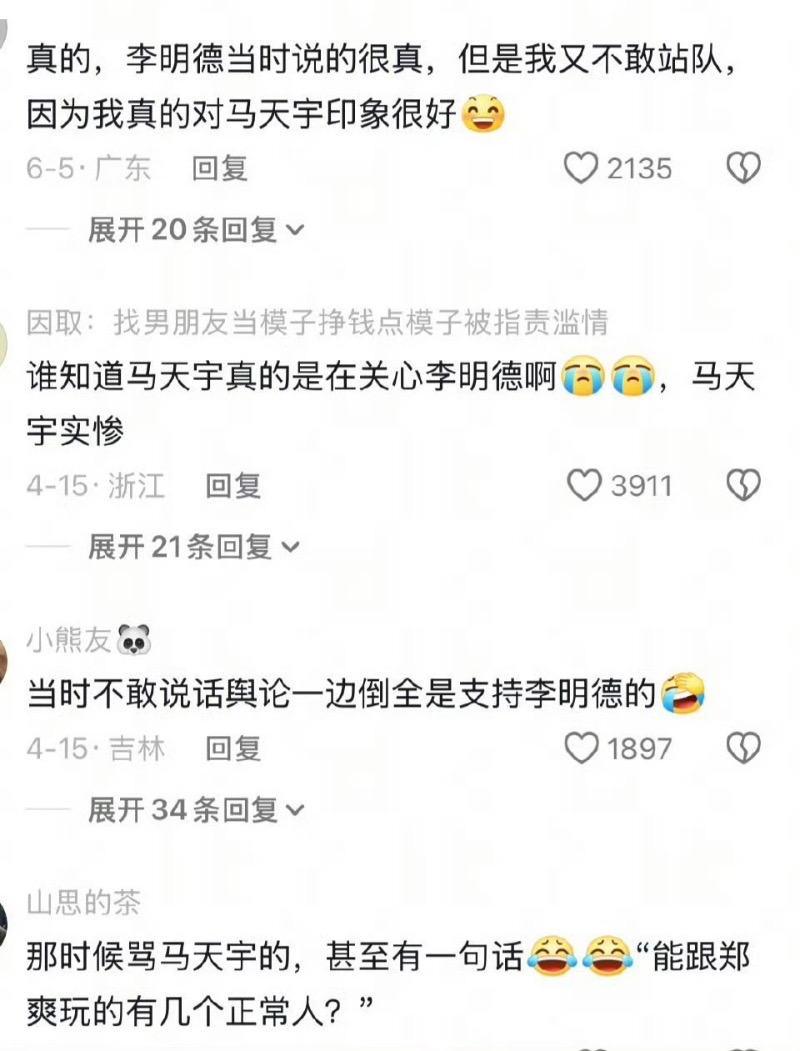Reply to 小熊友's 吉林 comment
Image resolution: width=800 pixels, height=1051 pixels.
pos(233,748)
